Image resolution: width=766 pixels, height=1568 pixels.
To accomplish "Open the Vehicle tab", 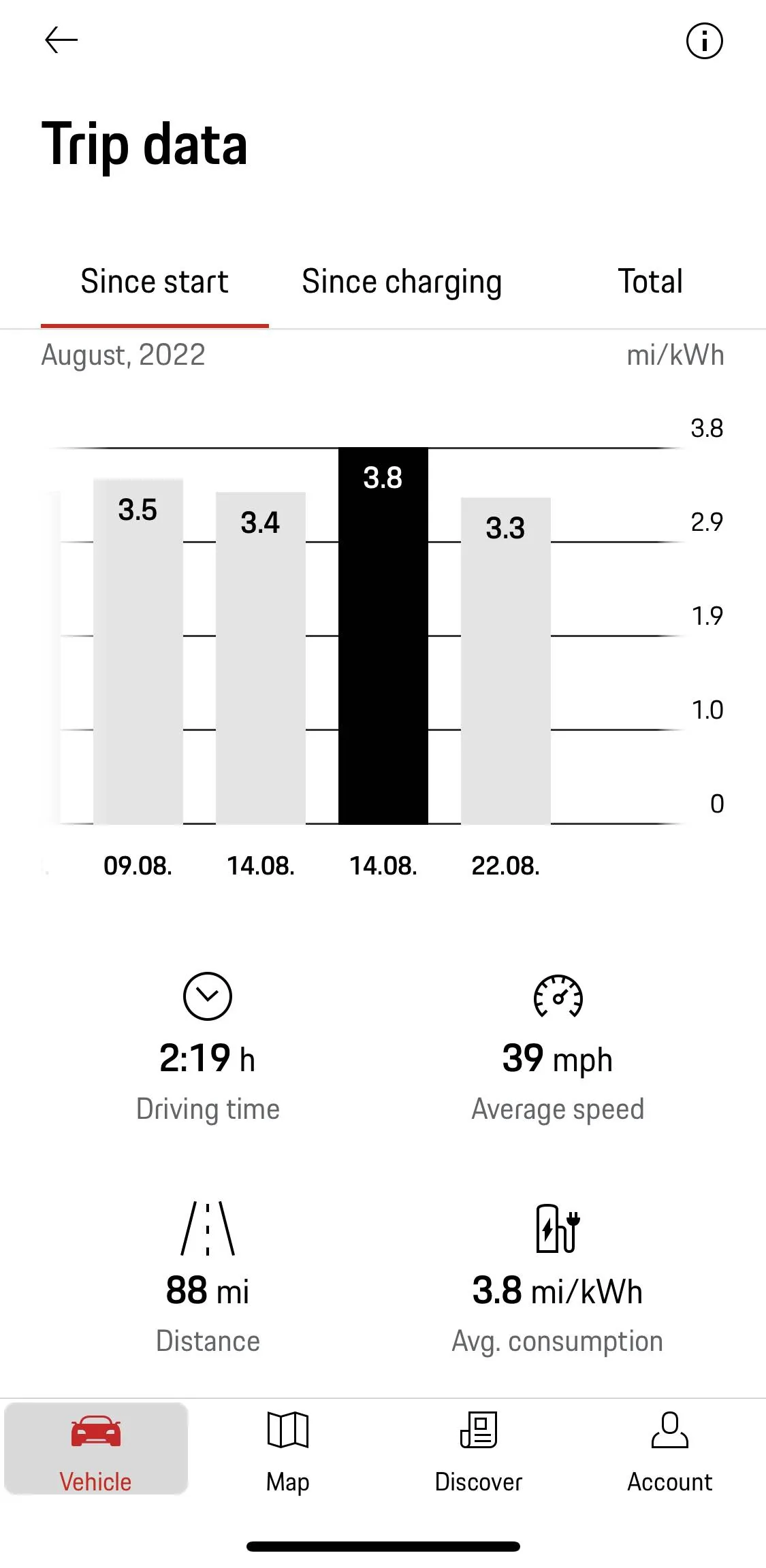I will (96, 1449).
